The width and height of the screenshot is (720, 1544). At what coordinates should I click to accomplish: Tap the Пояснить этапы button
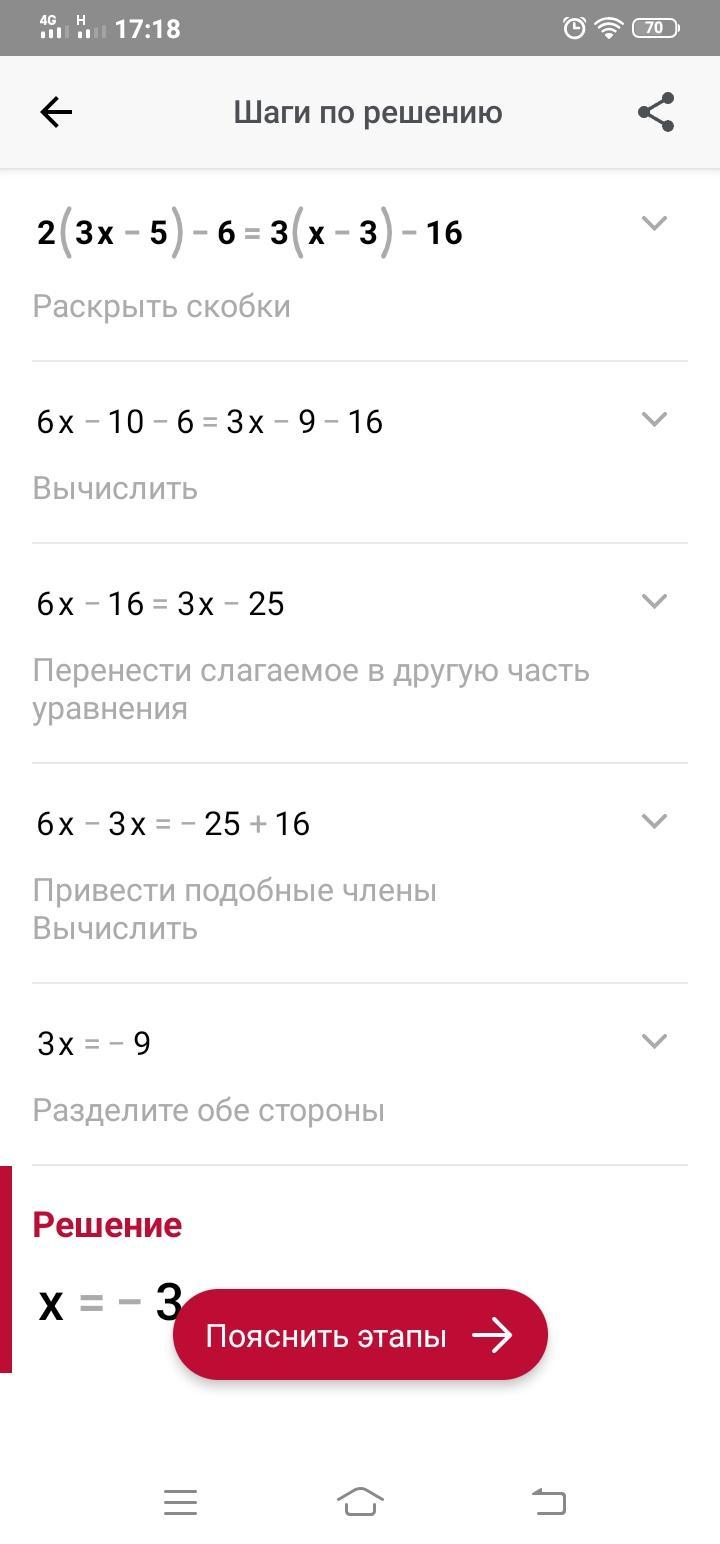pos(360,1335)
